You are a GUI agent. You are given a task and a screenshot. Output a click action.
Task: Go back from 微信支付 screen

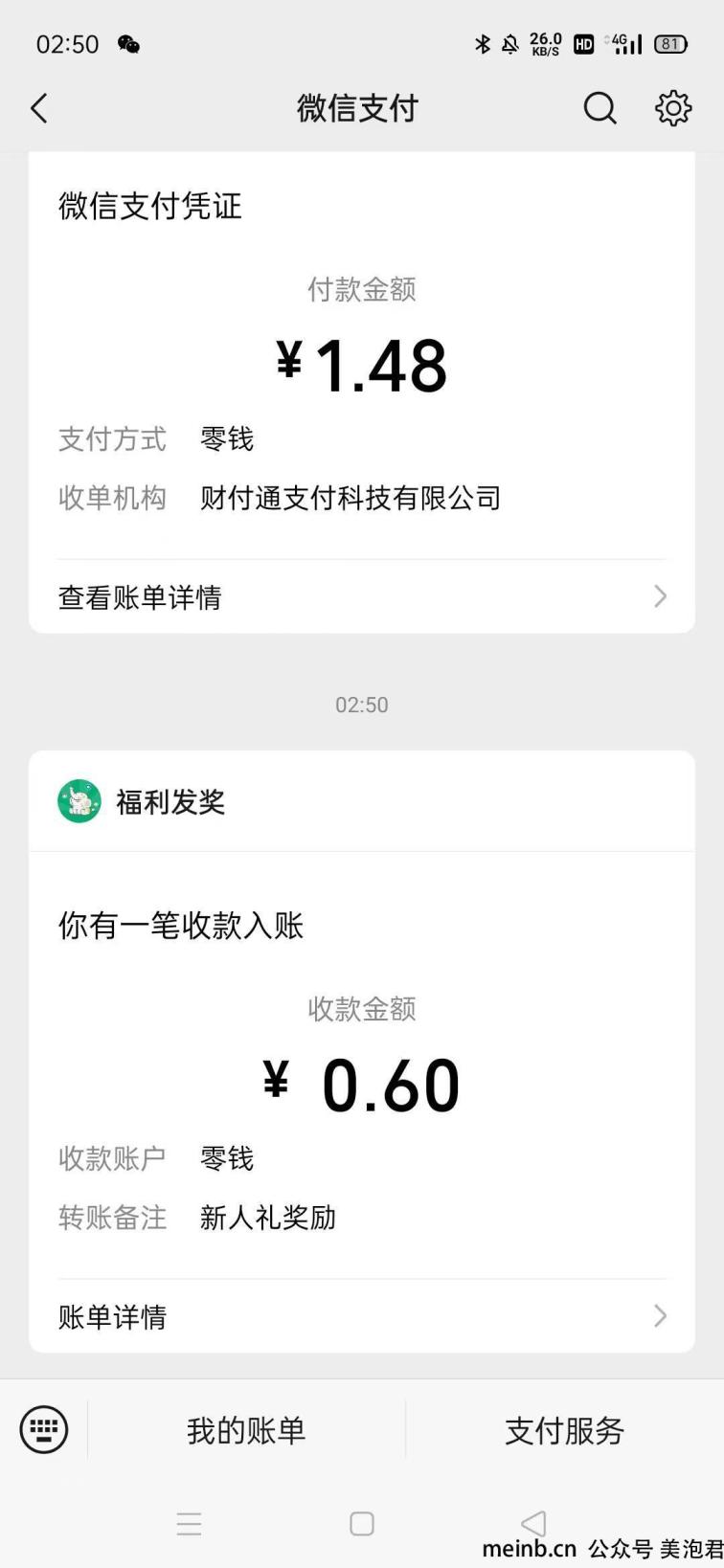[39, 108]
